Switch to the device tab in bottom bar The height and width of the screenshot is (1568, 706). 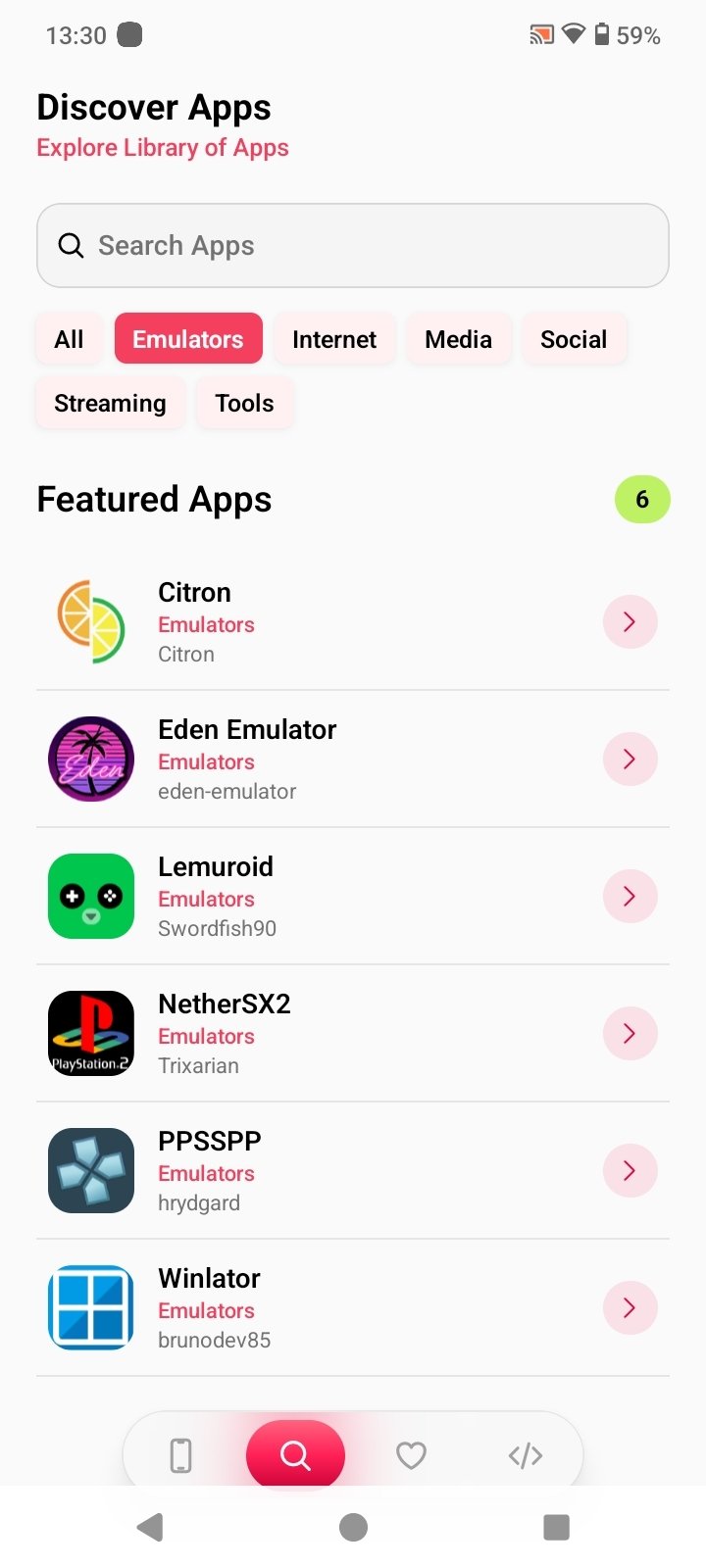[180, 1455]
